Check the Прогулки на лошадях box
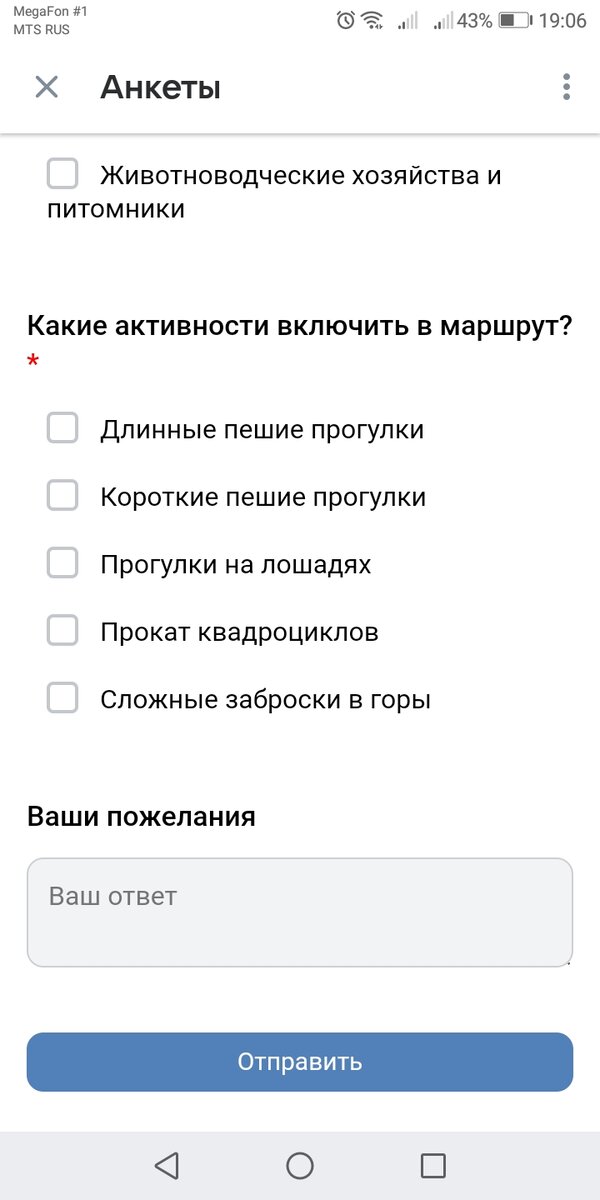The width and height of the screenshot is (600, 1200). coord(62,563)
